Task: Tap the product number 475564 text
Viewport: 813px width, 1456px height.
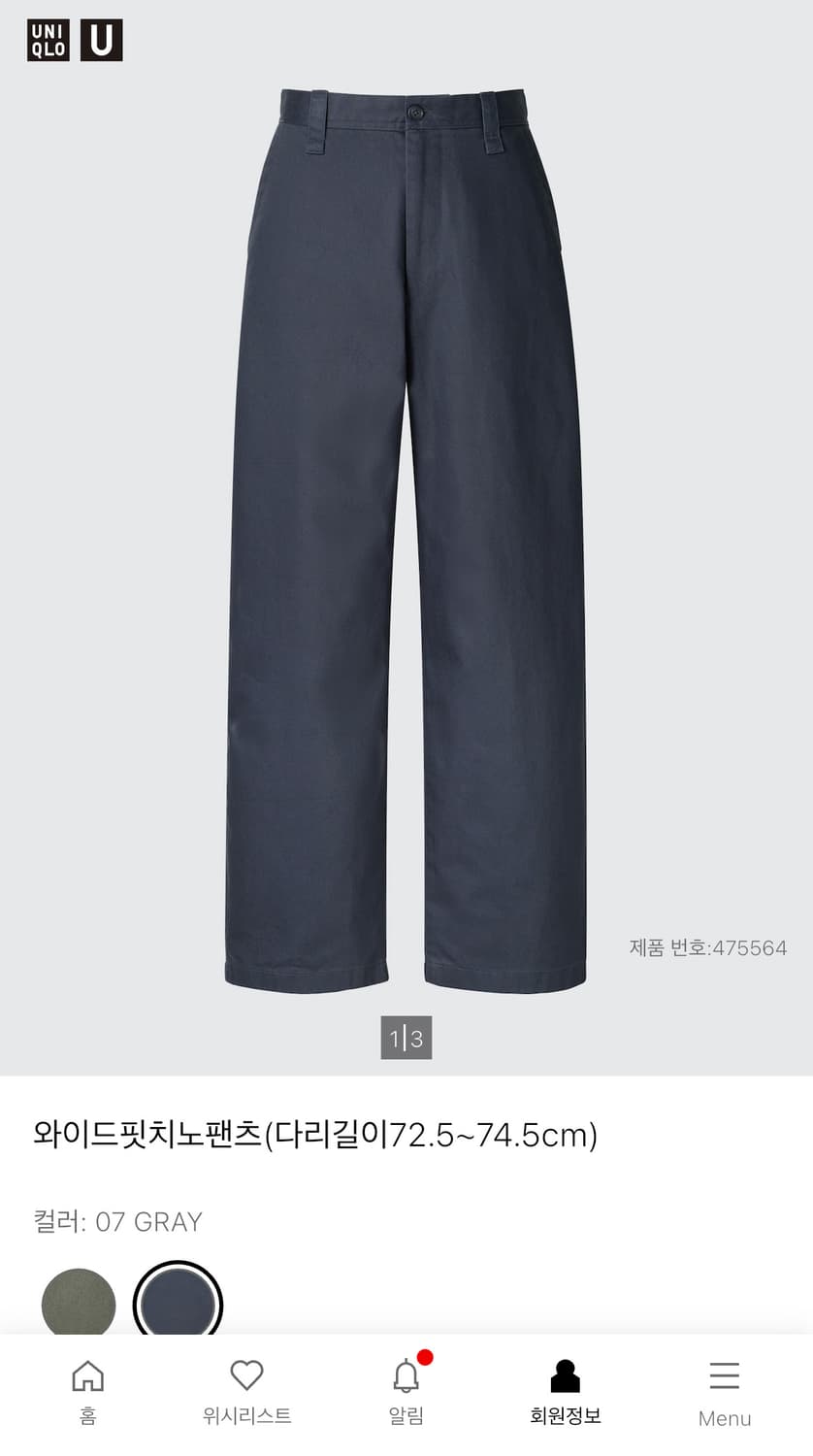Action: point(708,948)
